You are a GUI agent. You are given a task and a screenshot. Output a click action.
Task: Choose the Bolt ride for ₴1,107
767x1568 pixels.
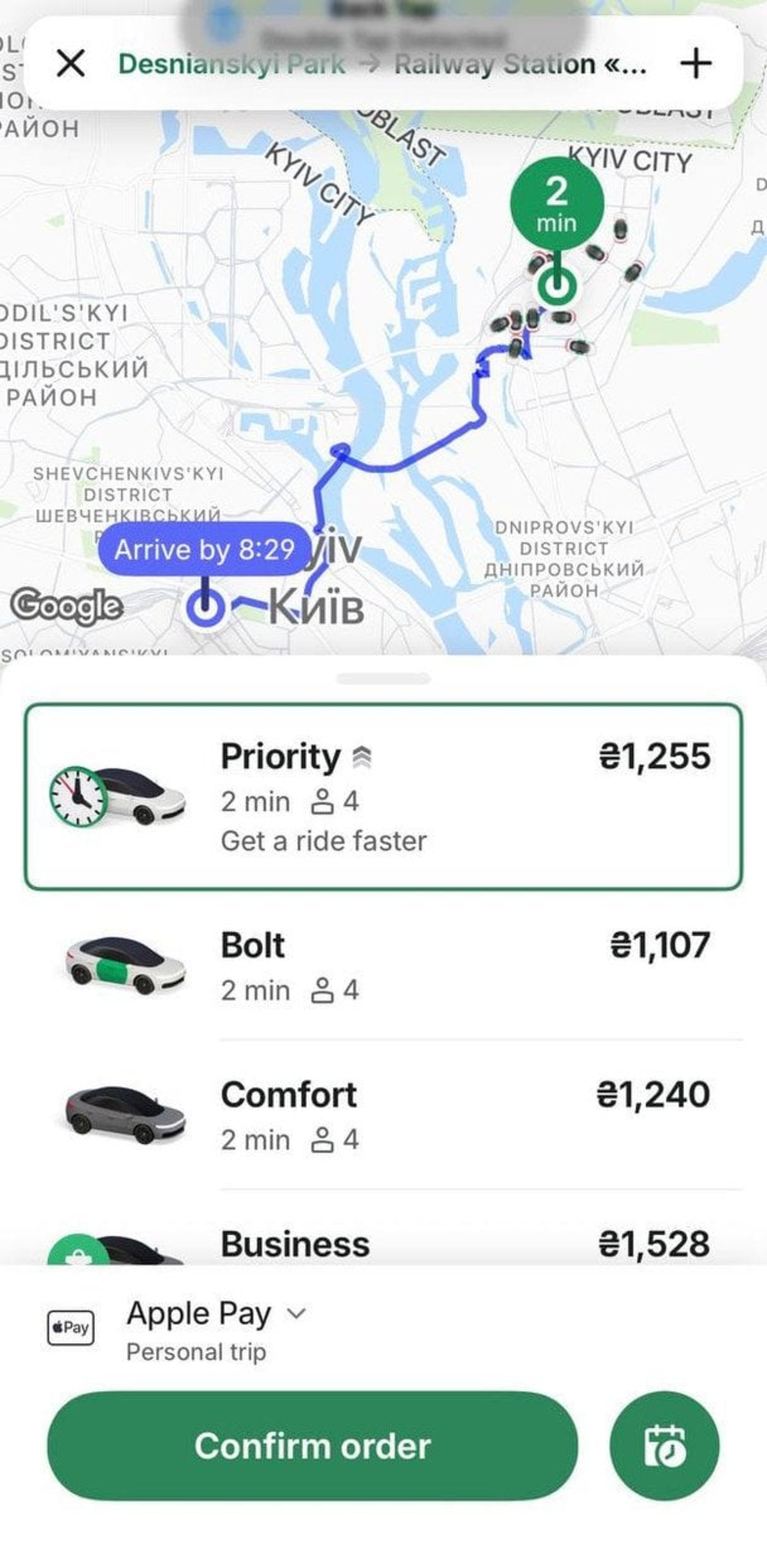coord(383,966)
